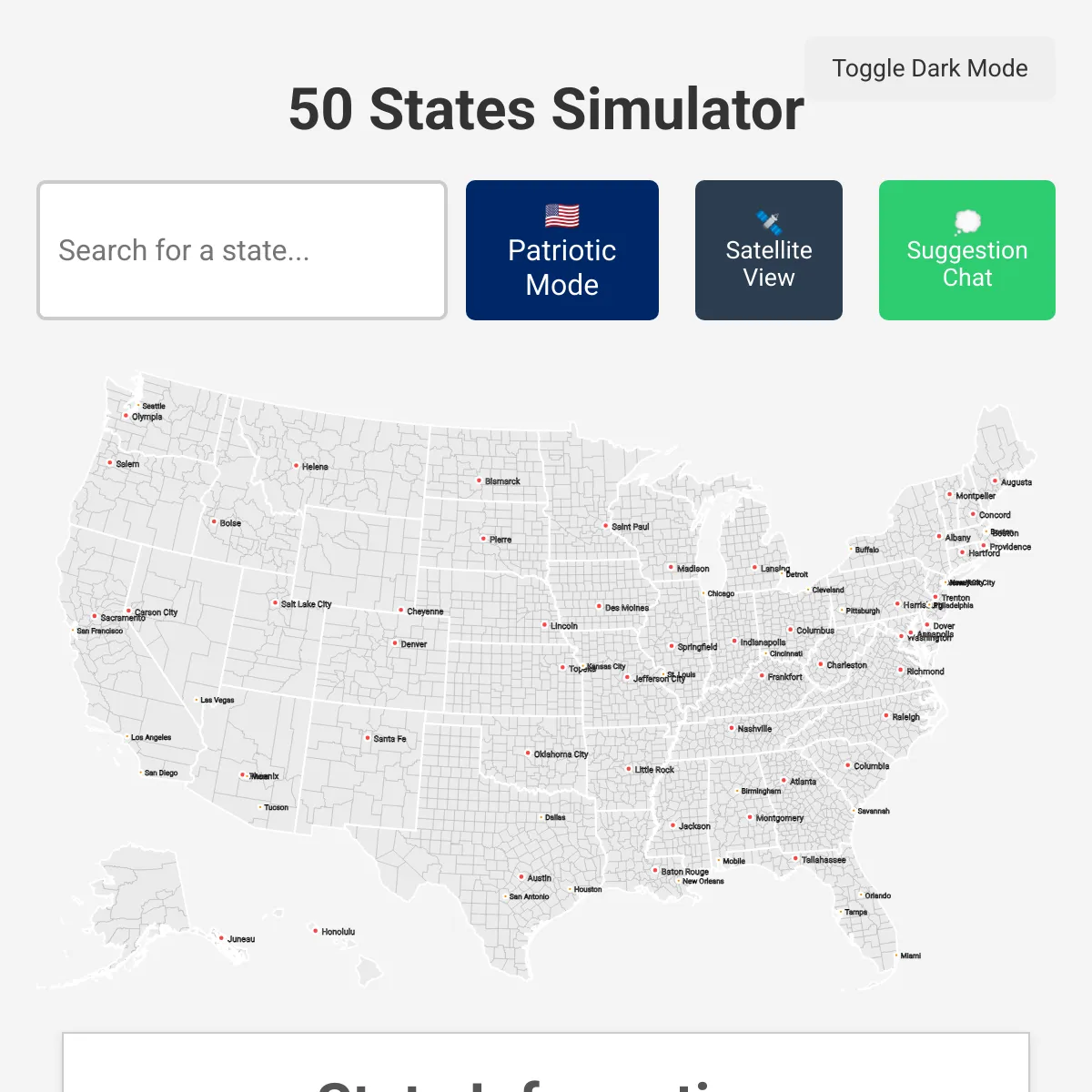
Task: Focus the state search field
Action: [242, 250]
